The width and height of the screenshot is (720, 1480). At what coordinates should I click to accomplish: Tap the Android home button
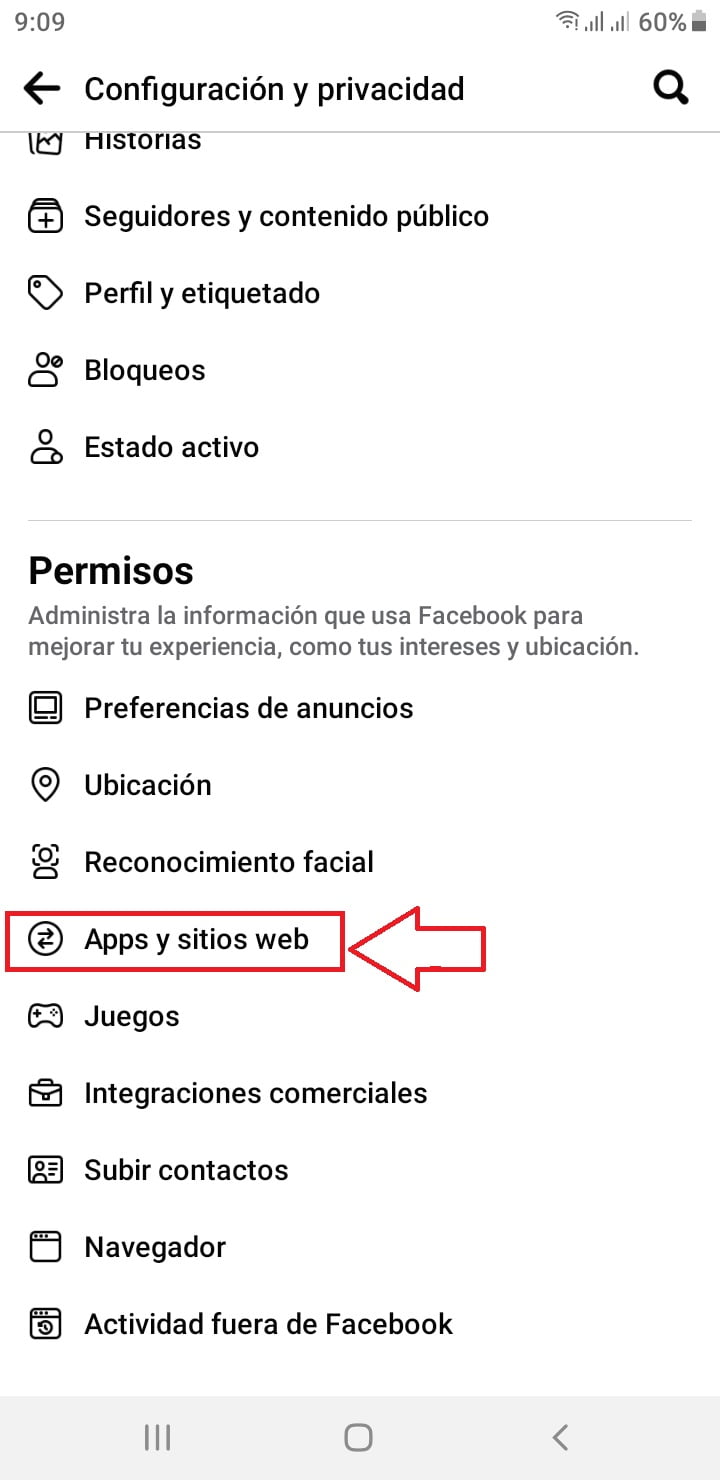[x=357, y=1435]
